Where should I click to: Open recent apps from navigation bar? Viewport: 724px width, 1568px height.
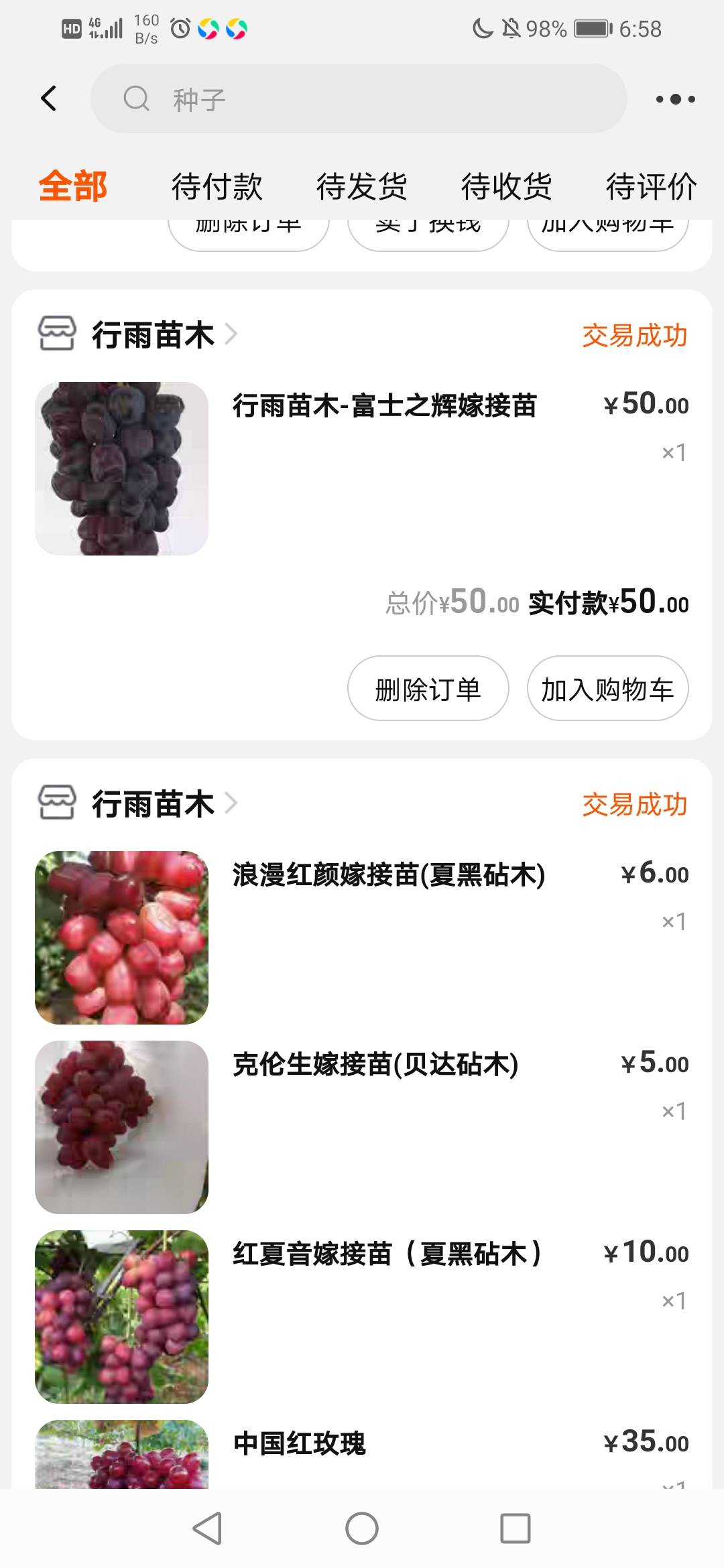tap(515, 1529)
